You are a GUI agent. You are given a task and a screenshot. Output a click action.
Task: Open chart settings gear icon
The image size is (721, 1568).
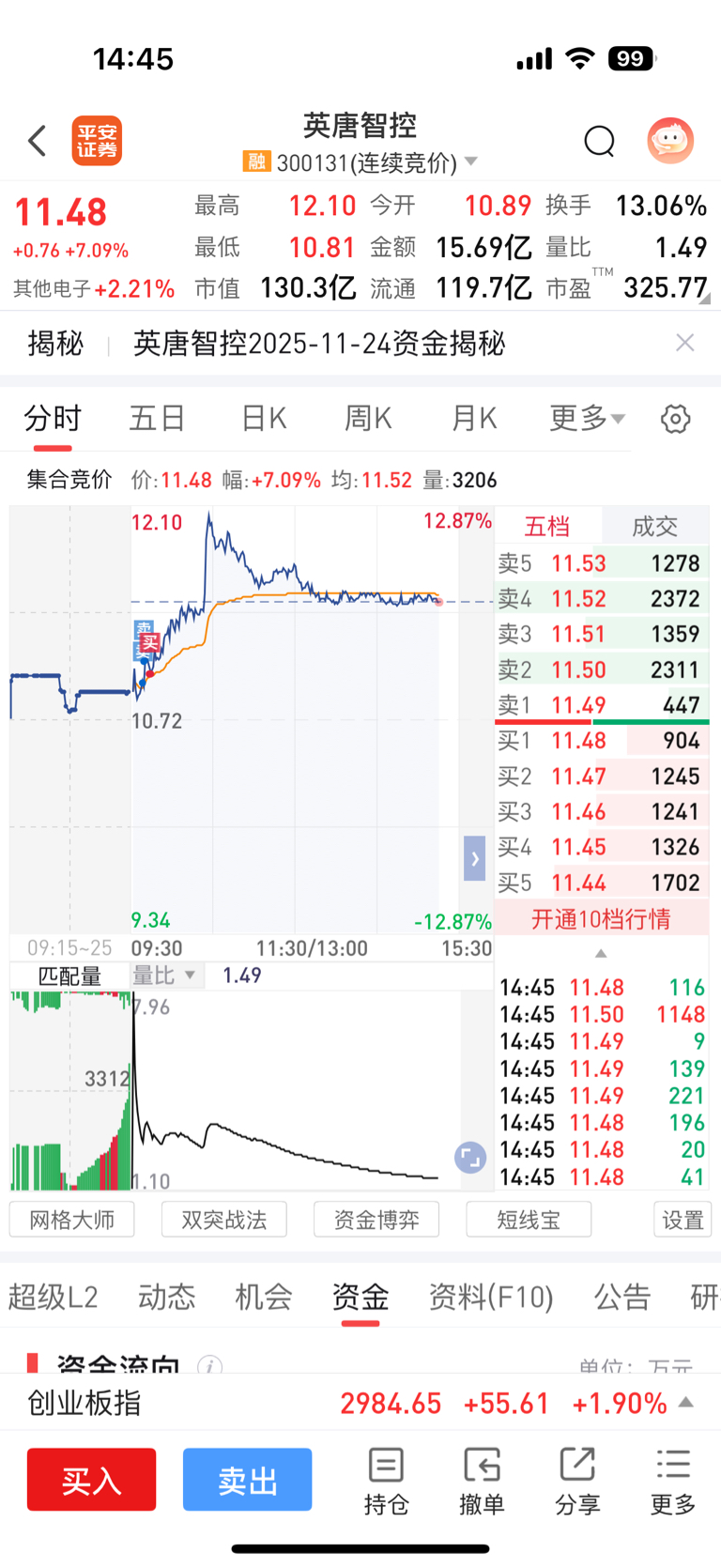(x=675, y=419)
